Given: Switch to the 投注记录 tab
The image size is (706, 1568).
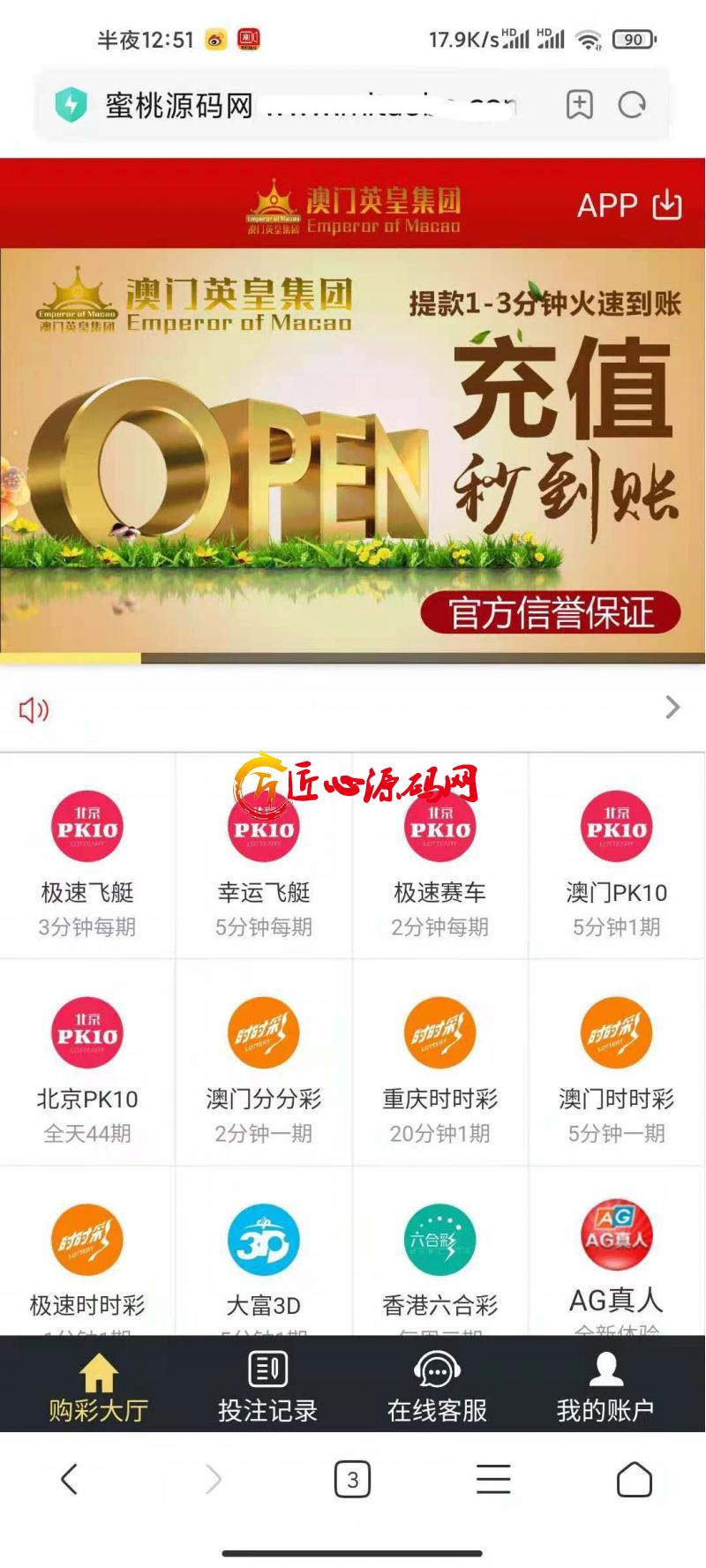Looking at the screenshot, I should 267,1385.
